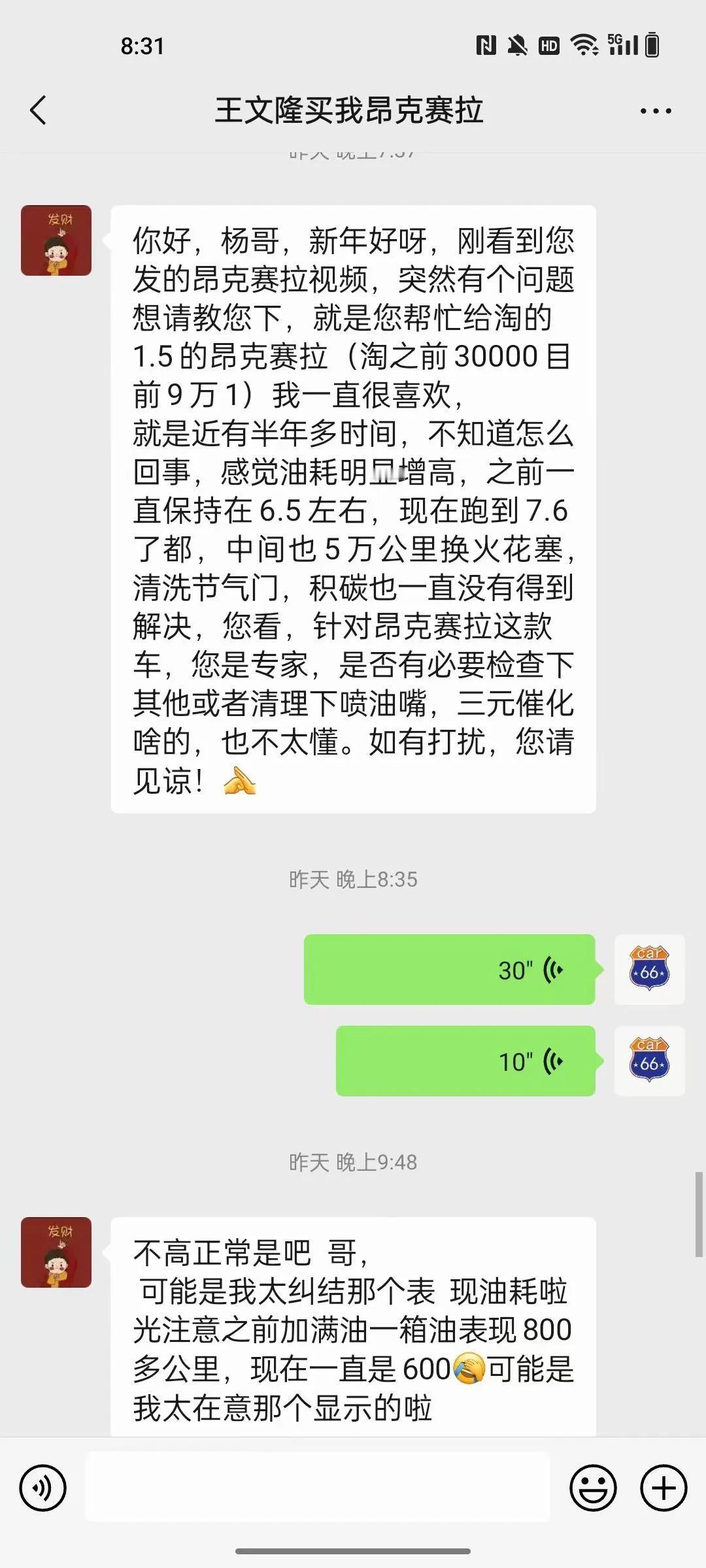This screenshot has width=706, height=1568.
Task: Tap the timestamp 昨天 晚上8:35
Action: [x=353, y=879]
